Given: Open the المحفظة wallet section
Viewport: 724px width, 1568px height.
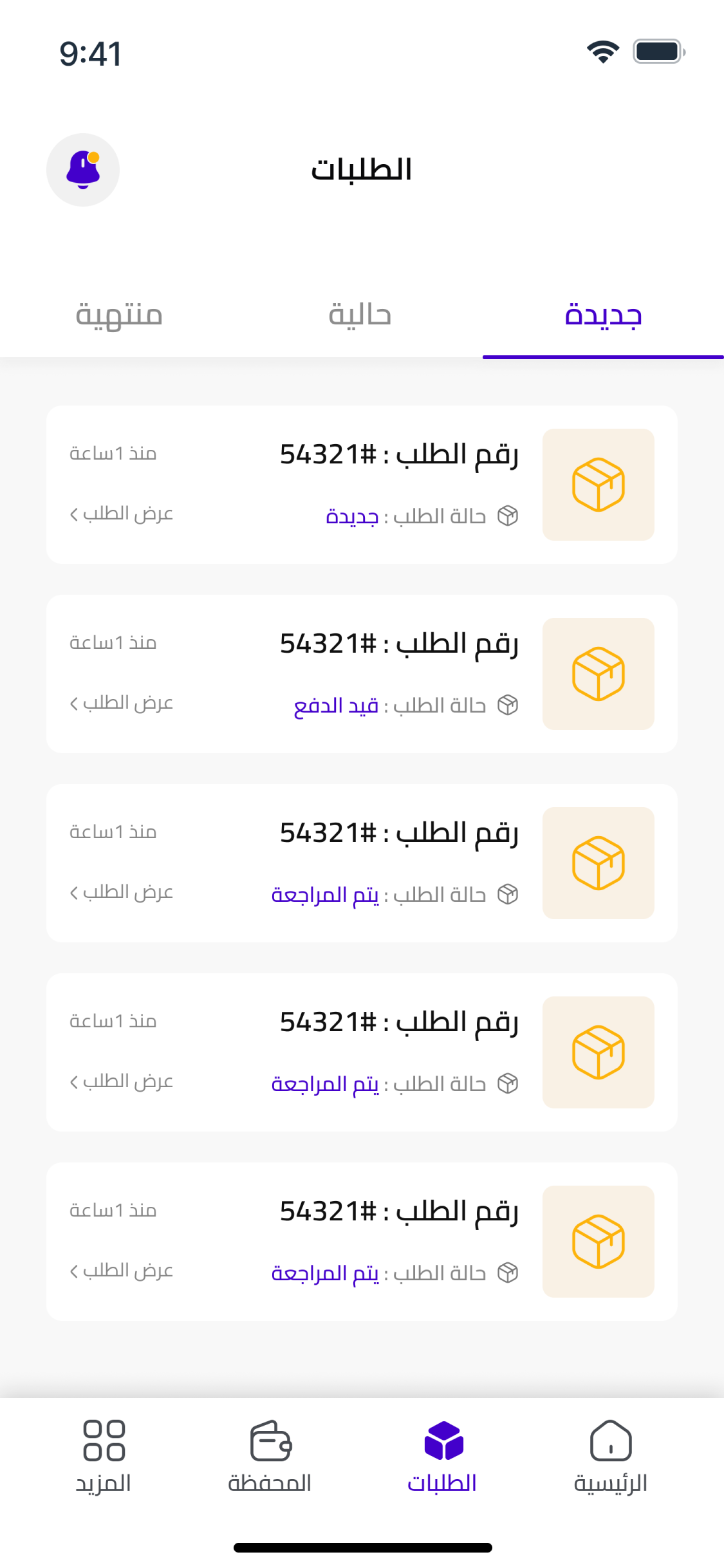Looking at the screenshot, I should pos(270,1456).
